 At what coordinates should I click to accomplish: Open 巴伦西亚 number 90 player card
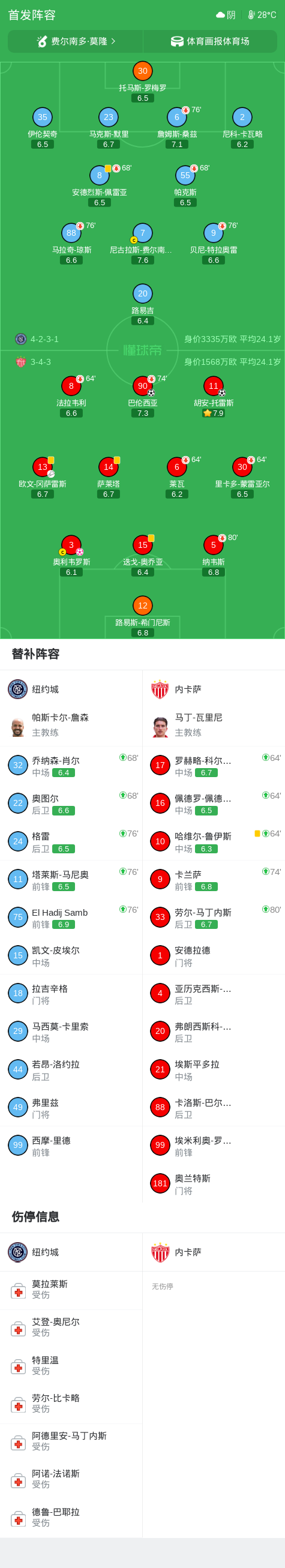coord(143,397)
